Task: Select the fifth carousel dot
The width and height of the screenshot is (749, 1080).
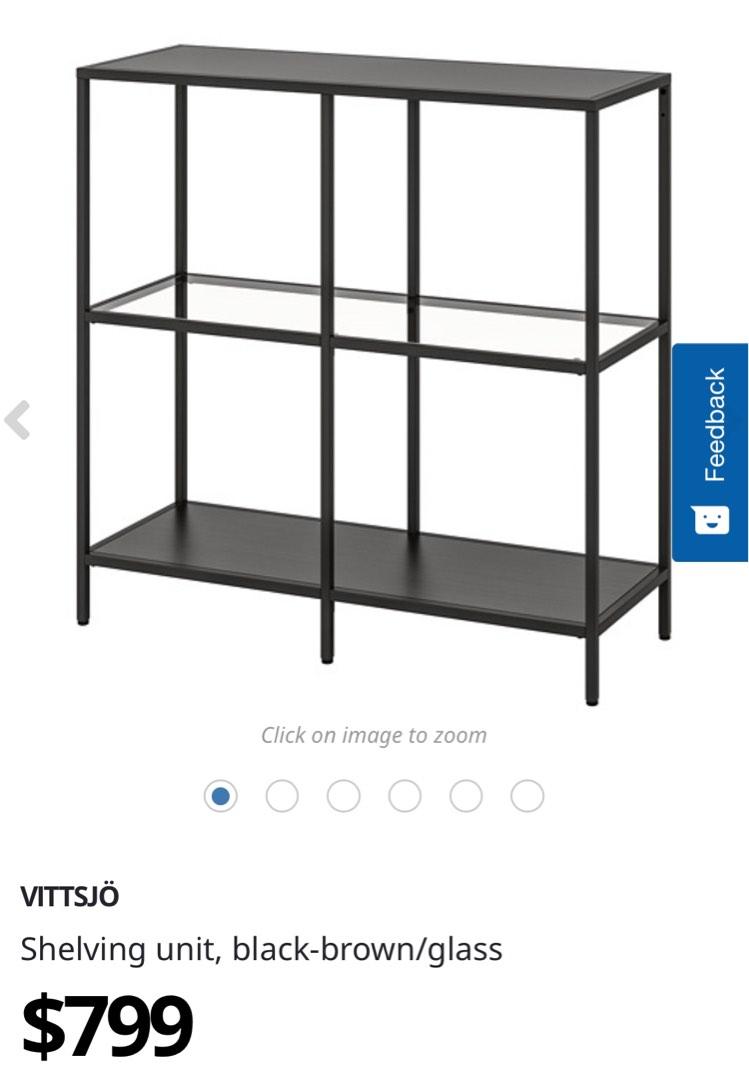Action: coord(465,797)
